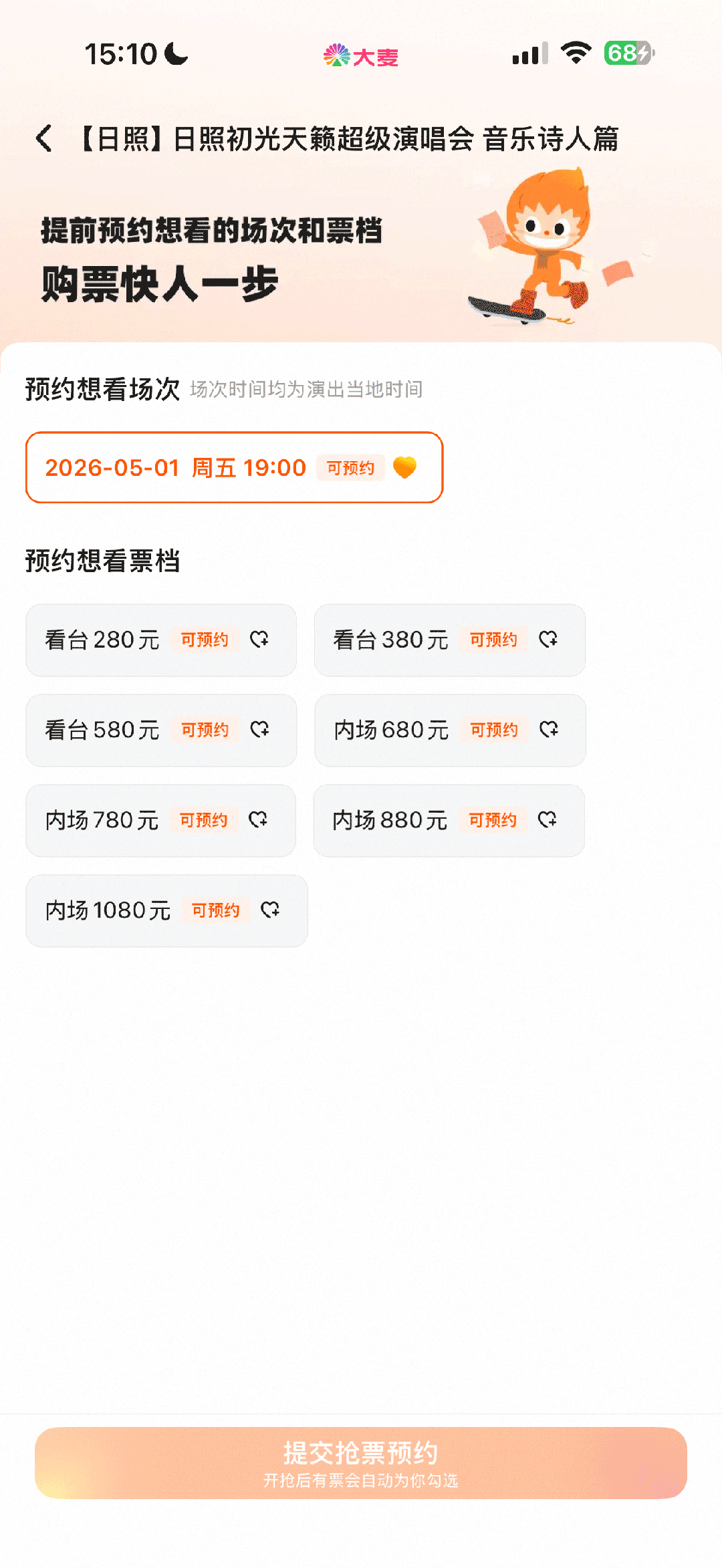
Task: Choose the 看台280元 ticket tier
Action: (161, 640)
